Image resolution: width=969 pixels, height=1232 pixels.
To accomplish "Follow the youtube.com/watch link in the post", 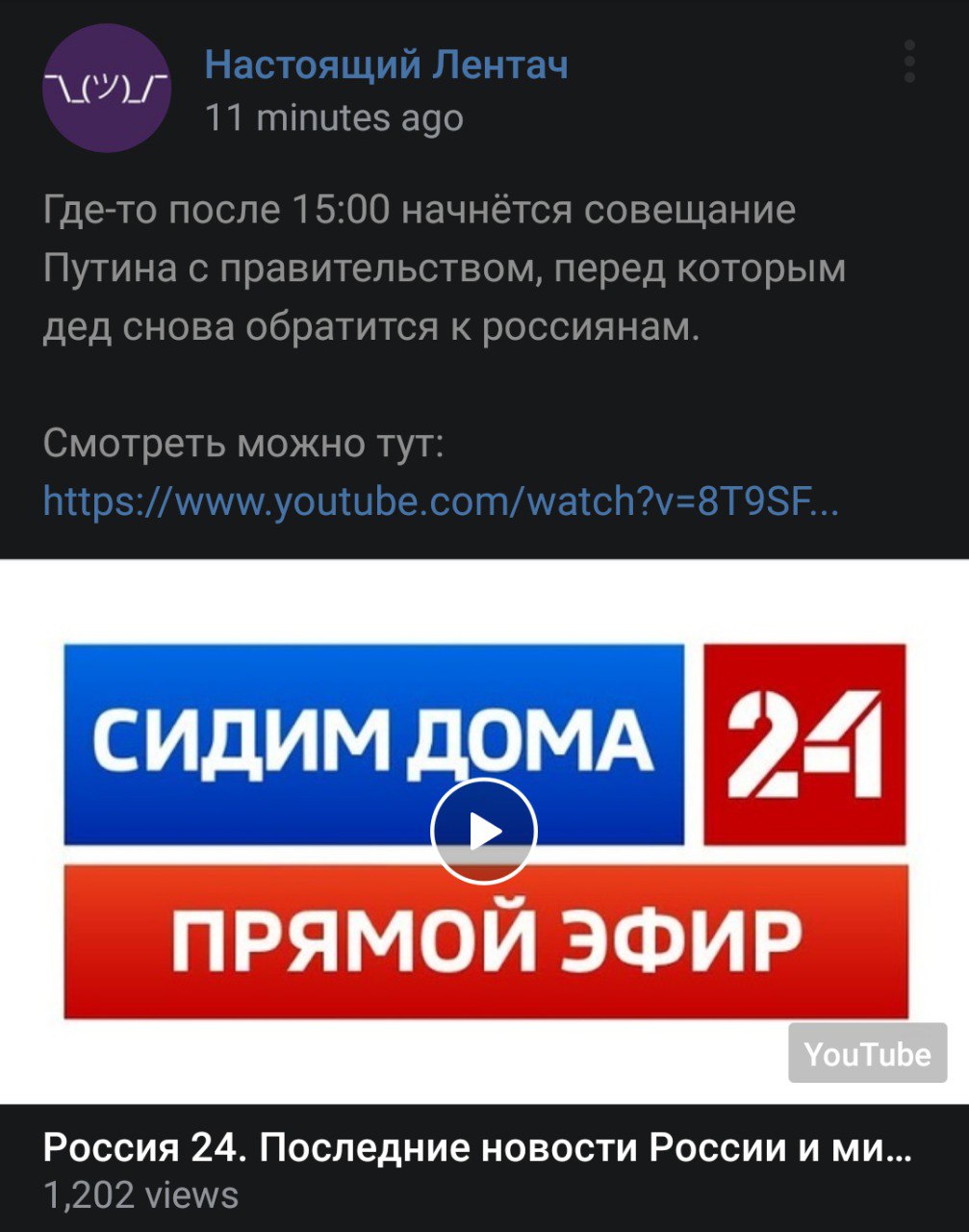I will (441, 501).
